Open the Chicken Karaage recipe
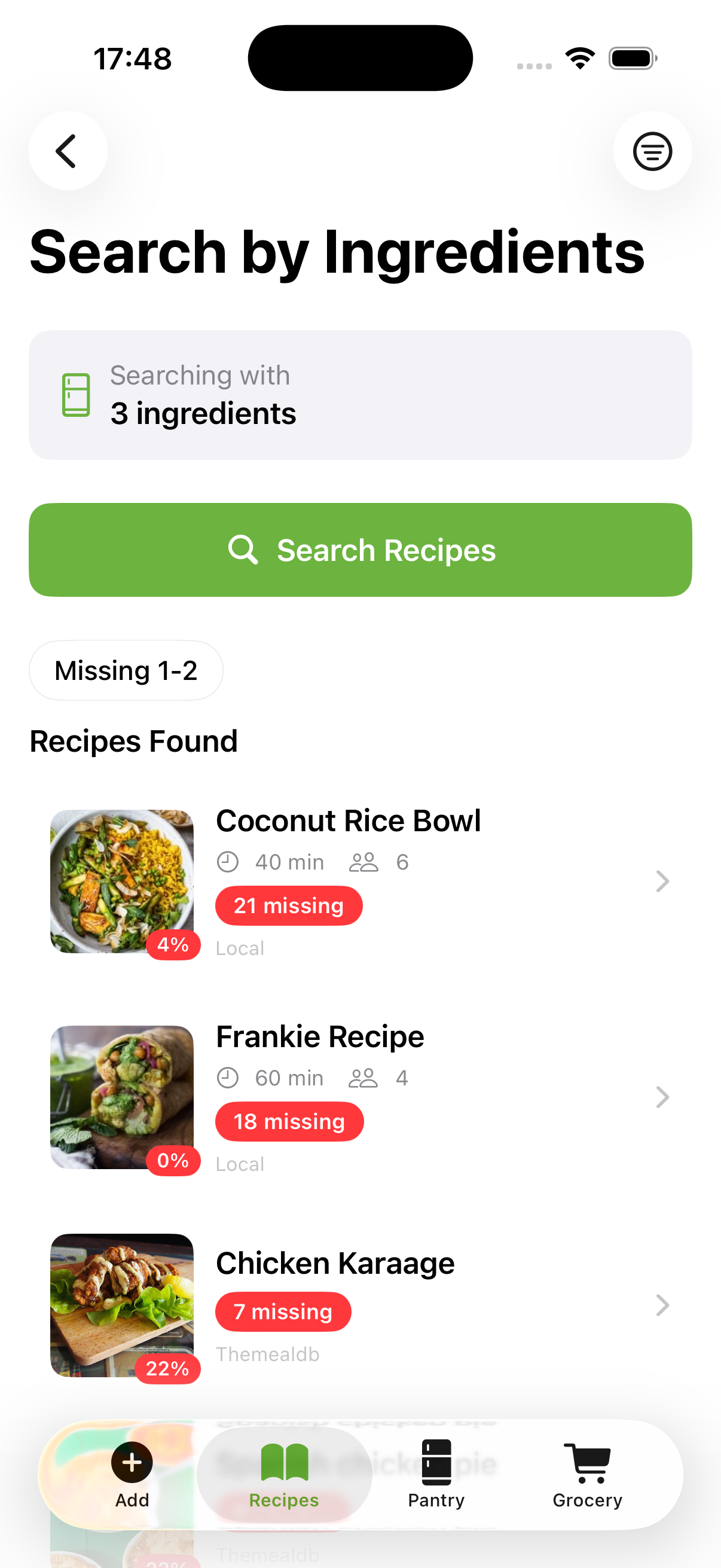This screenshot has height=1568, width=721. [360, 1305]
